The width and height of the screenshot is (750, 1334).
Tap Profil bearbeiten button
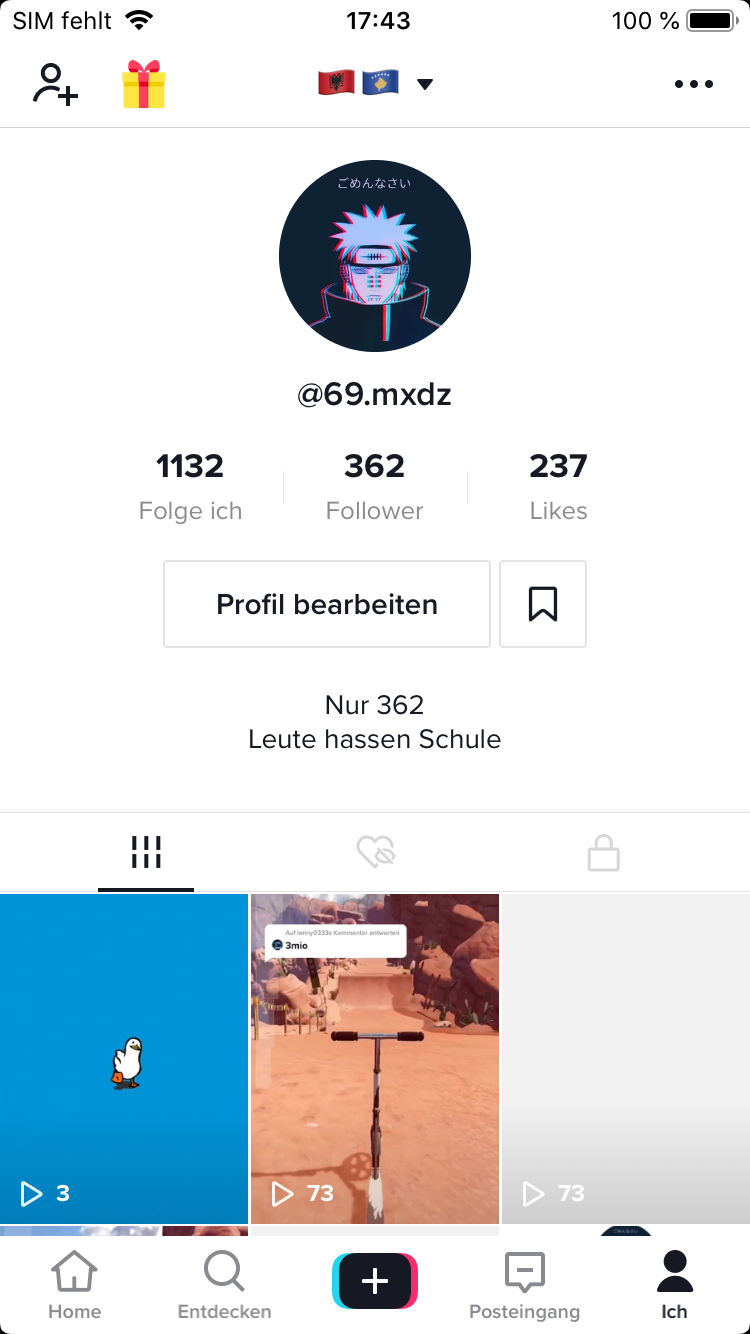tap(327, 604)
